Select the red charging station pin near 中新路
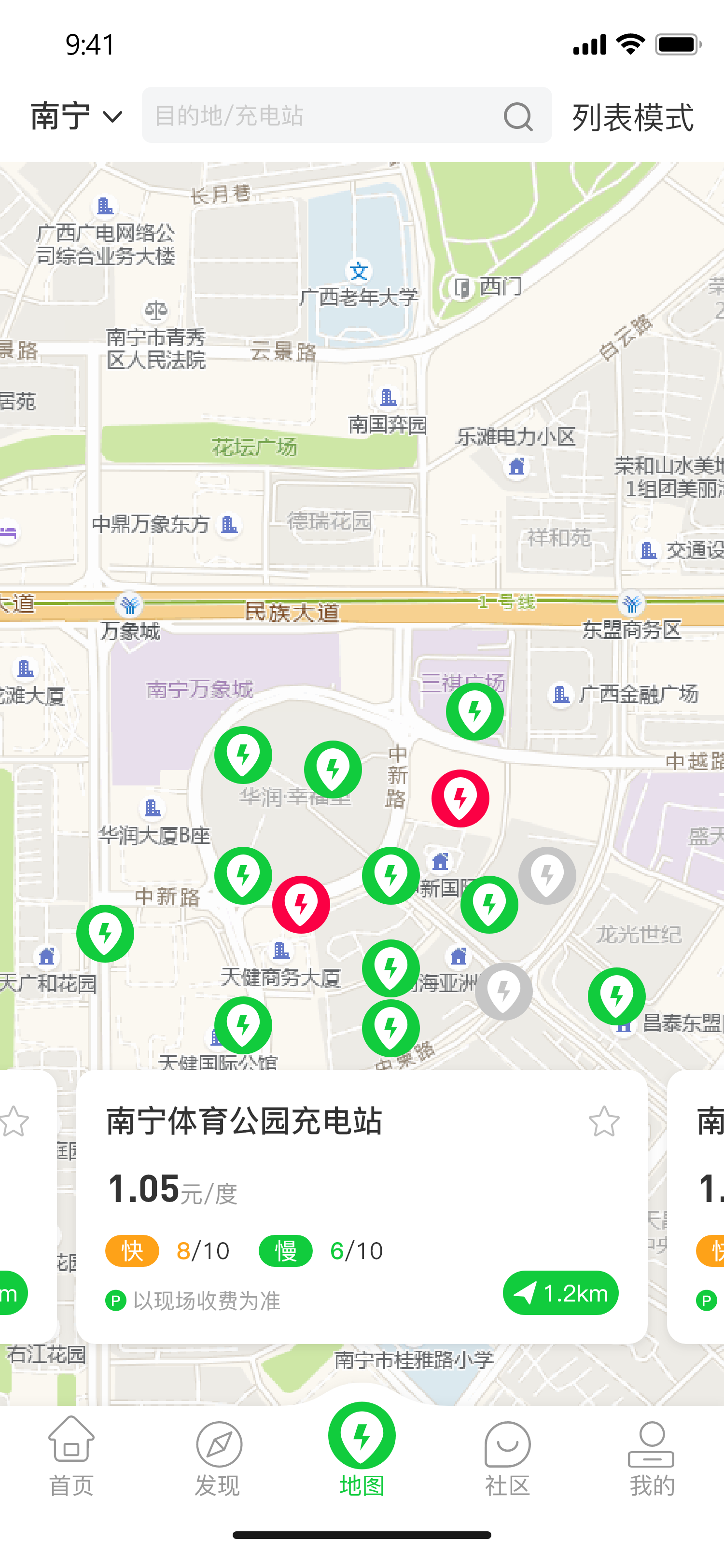The width and height of the screenshot is (724, 1568). [x=302, y=904]
